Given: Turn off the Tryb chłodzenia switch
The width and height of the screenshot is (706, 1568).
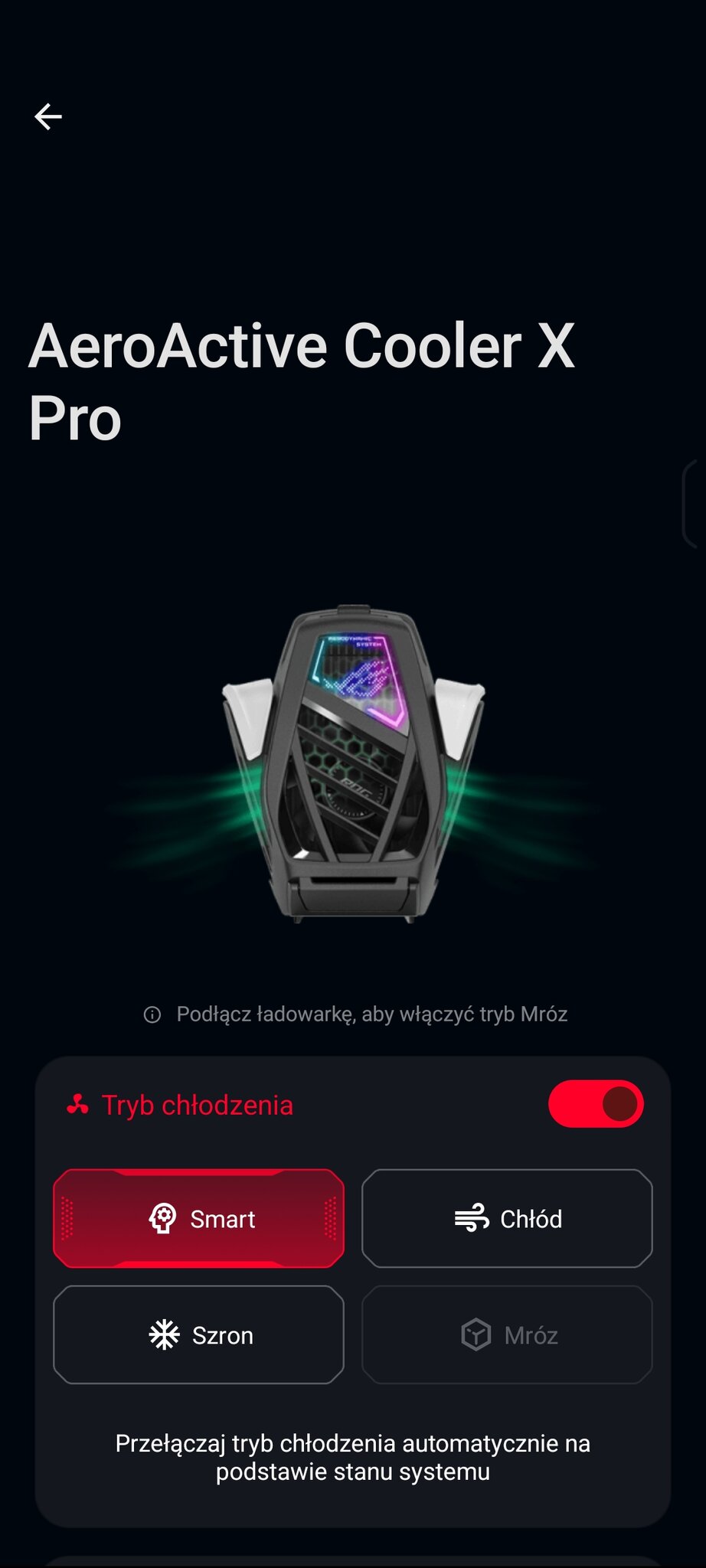Looking at the screenshot, I should click(596, 1104).
